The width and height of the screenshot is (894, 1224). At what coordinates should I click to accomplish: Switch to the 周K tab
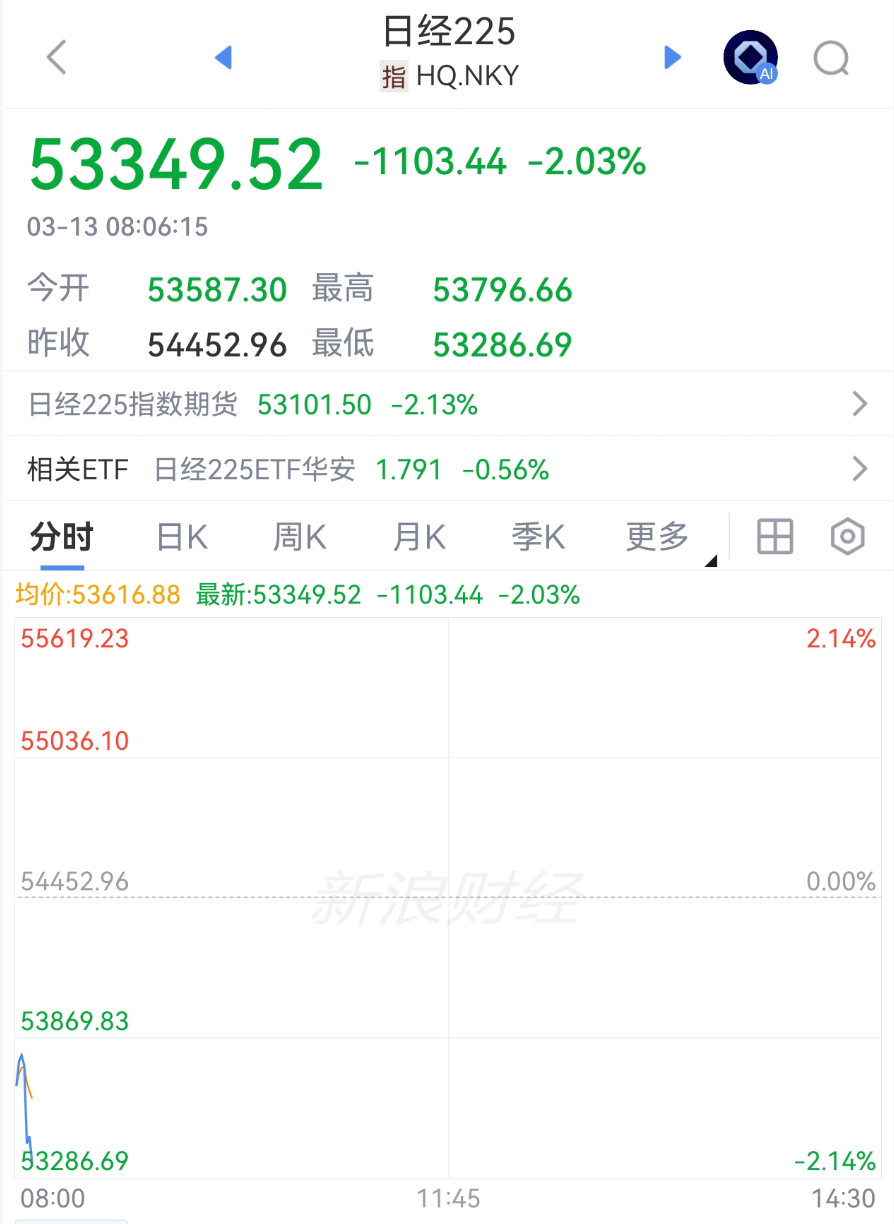coord(299,536)
